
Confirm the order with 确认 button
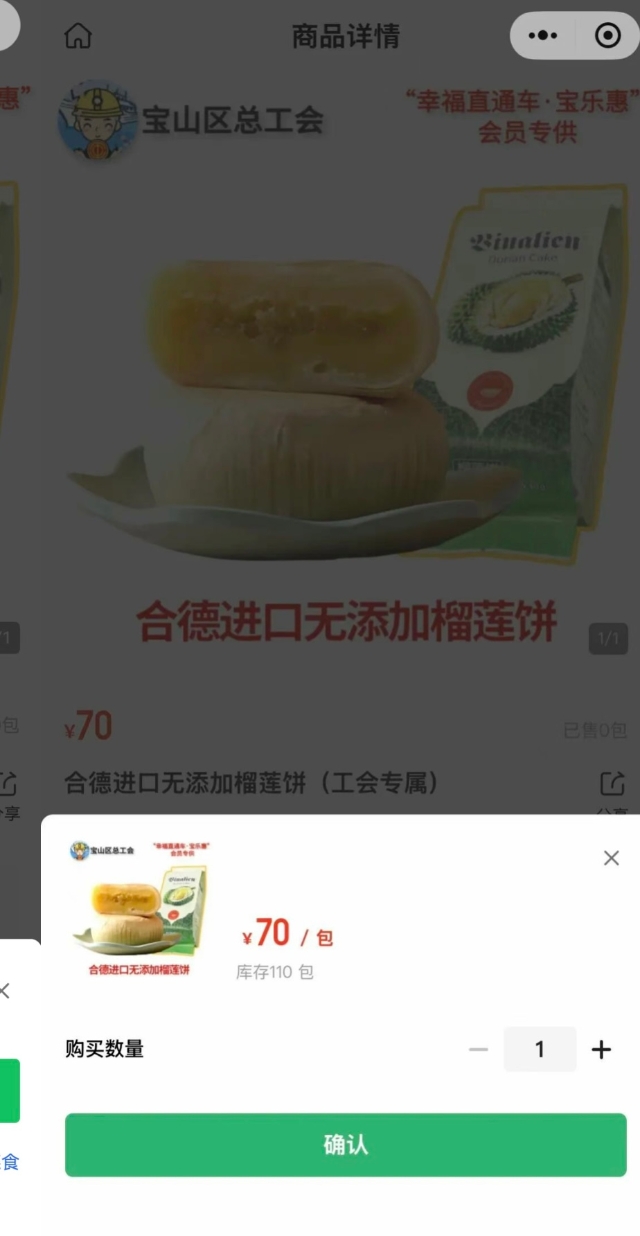tap(346, 1145)
